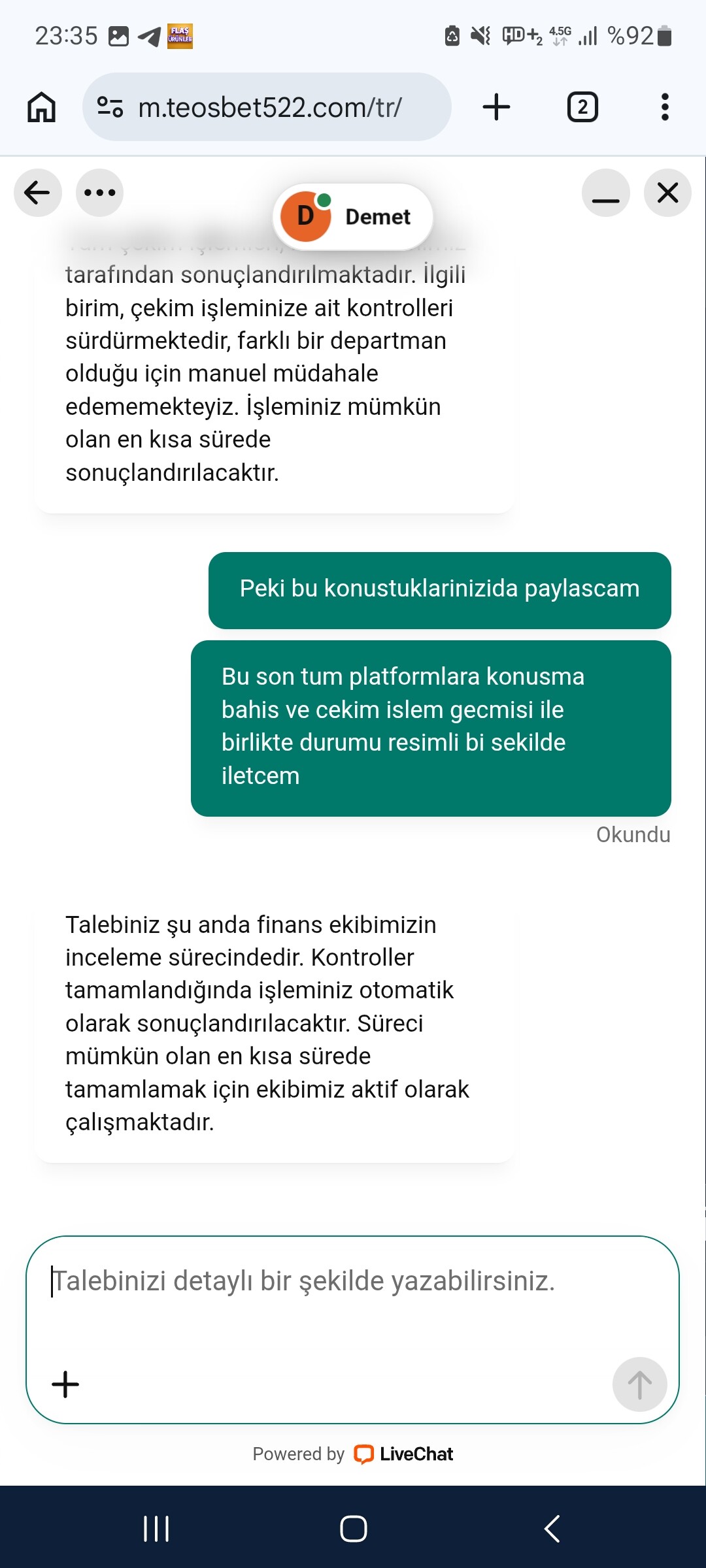Open the browser overflow menu

pyautogui.click(x=665, y=107)
